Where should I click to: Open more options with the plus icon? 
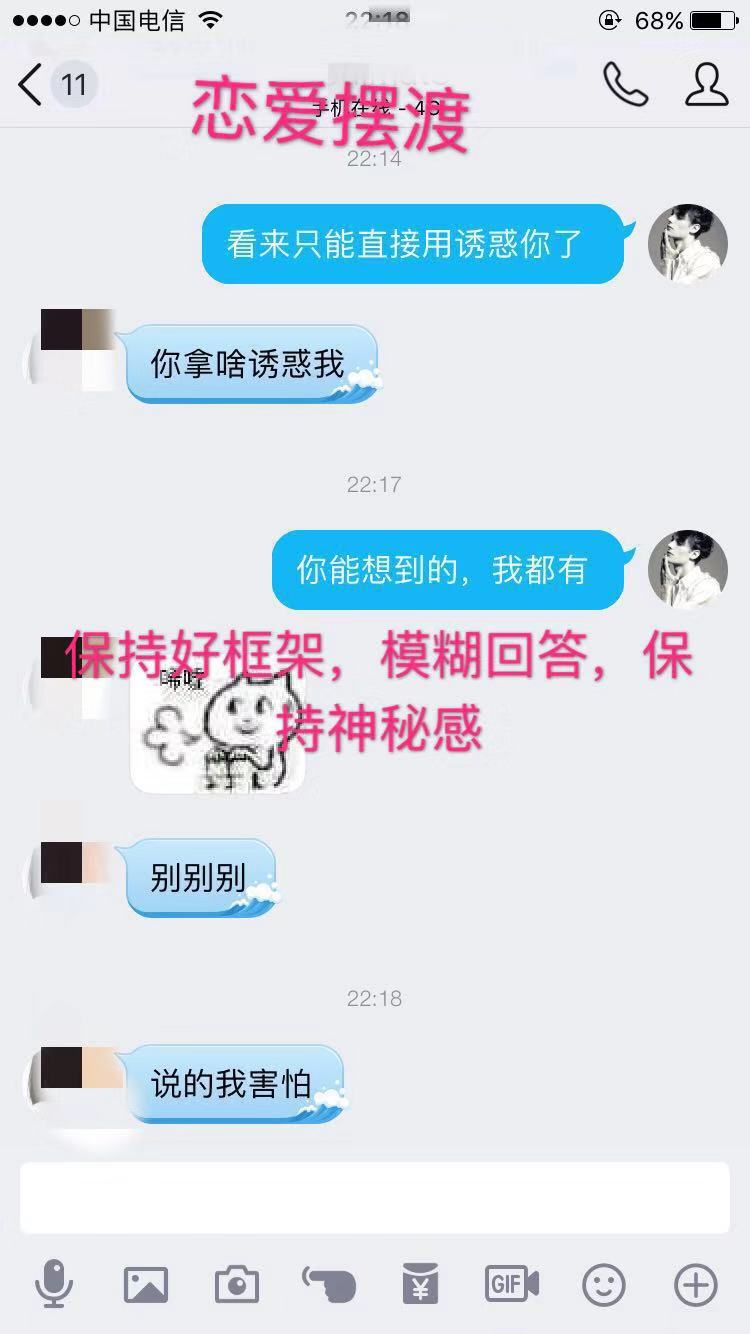696,1284
